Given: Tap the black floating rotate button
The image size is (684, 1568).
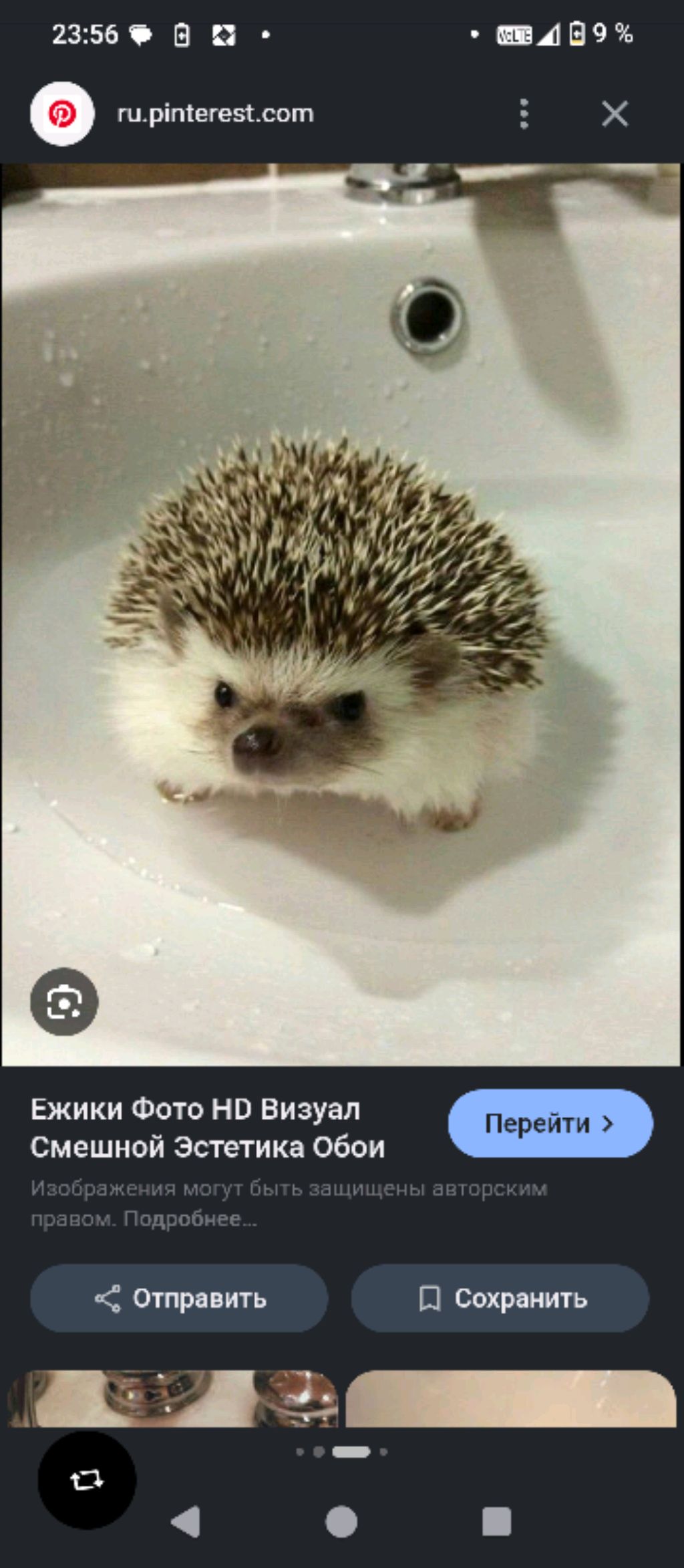Looking at the screenshot, I should tap(87, 1480).
